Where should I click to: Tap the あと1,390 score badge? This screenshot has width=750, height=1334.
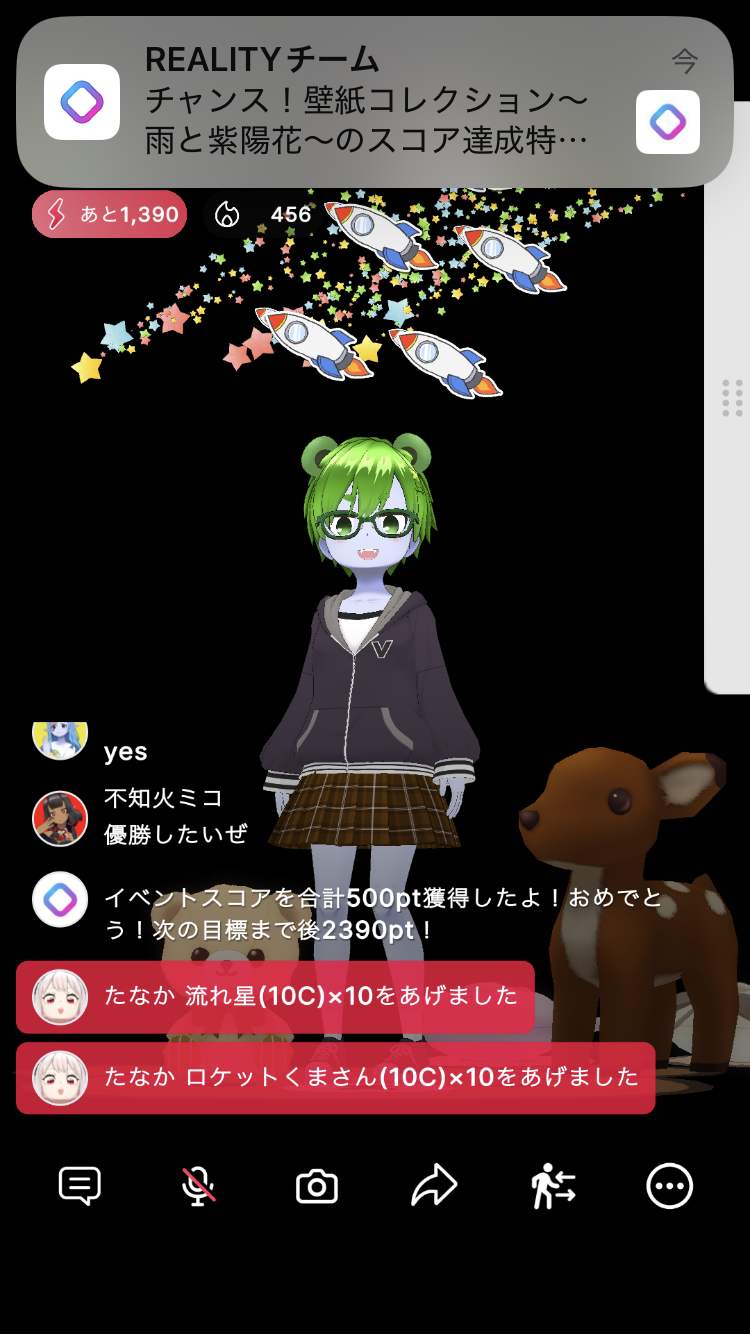(110, 214)
